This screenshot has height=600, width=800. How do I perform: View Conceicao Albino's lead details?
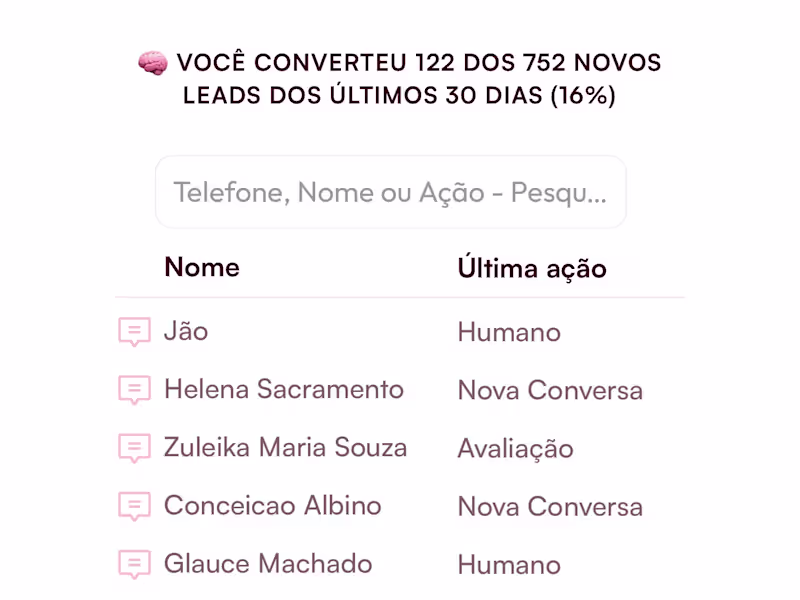tap(272, 505)
